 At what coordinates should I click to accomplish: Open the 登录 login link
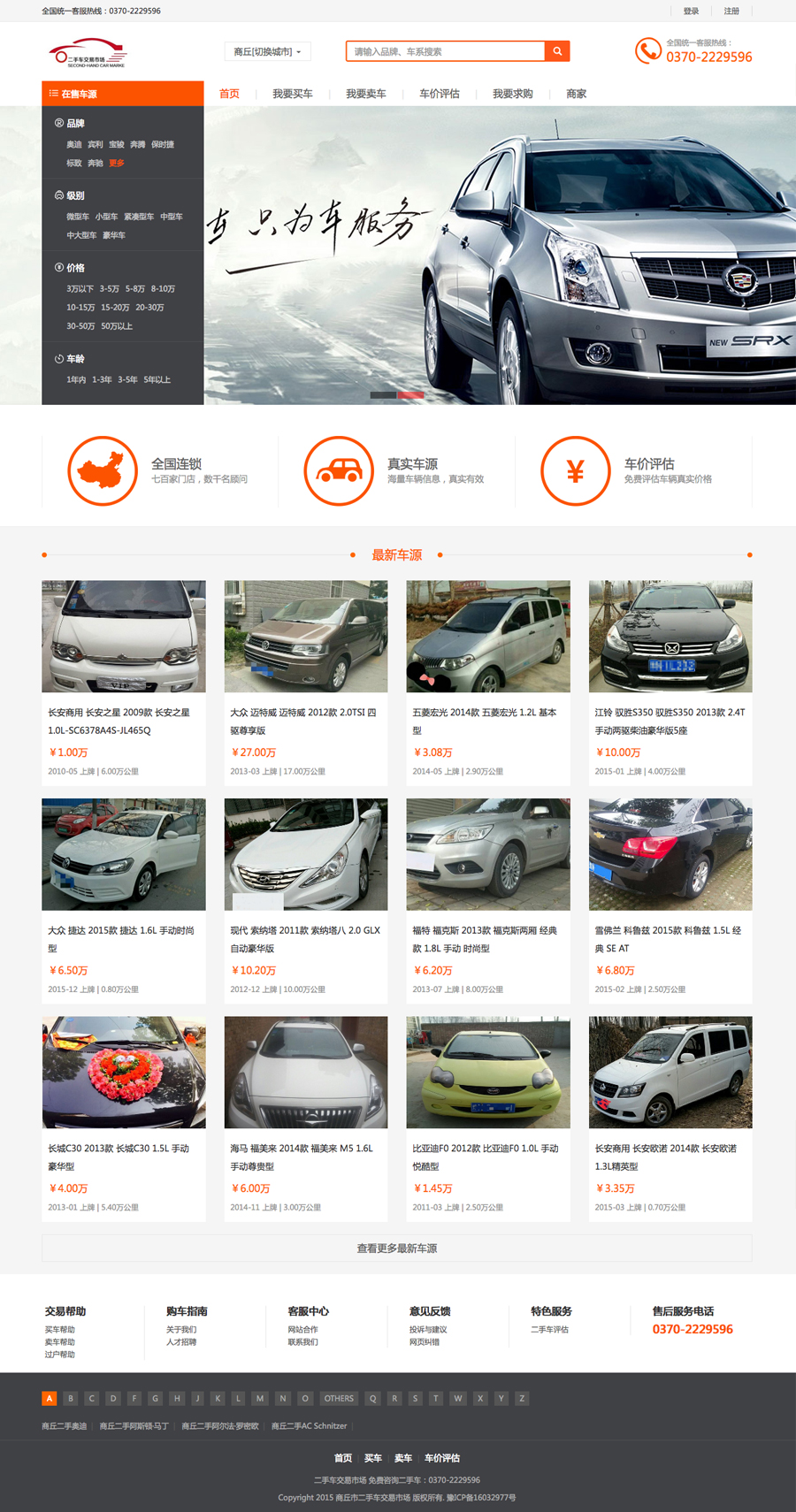coord(691,11)
